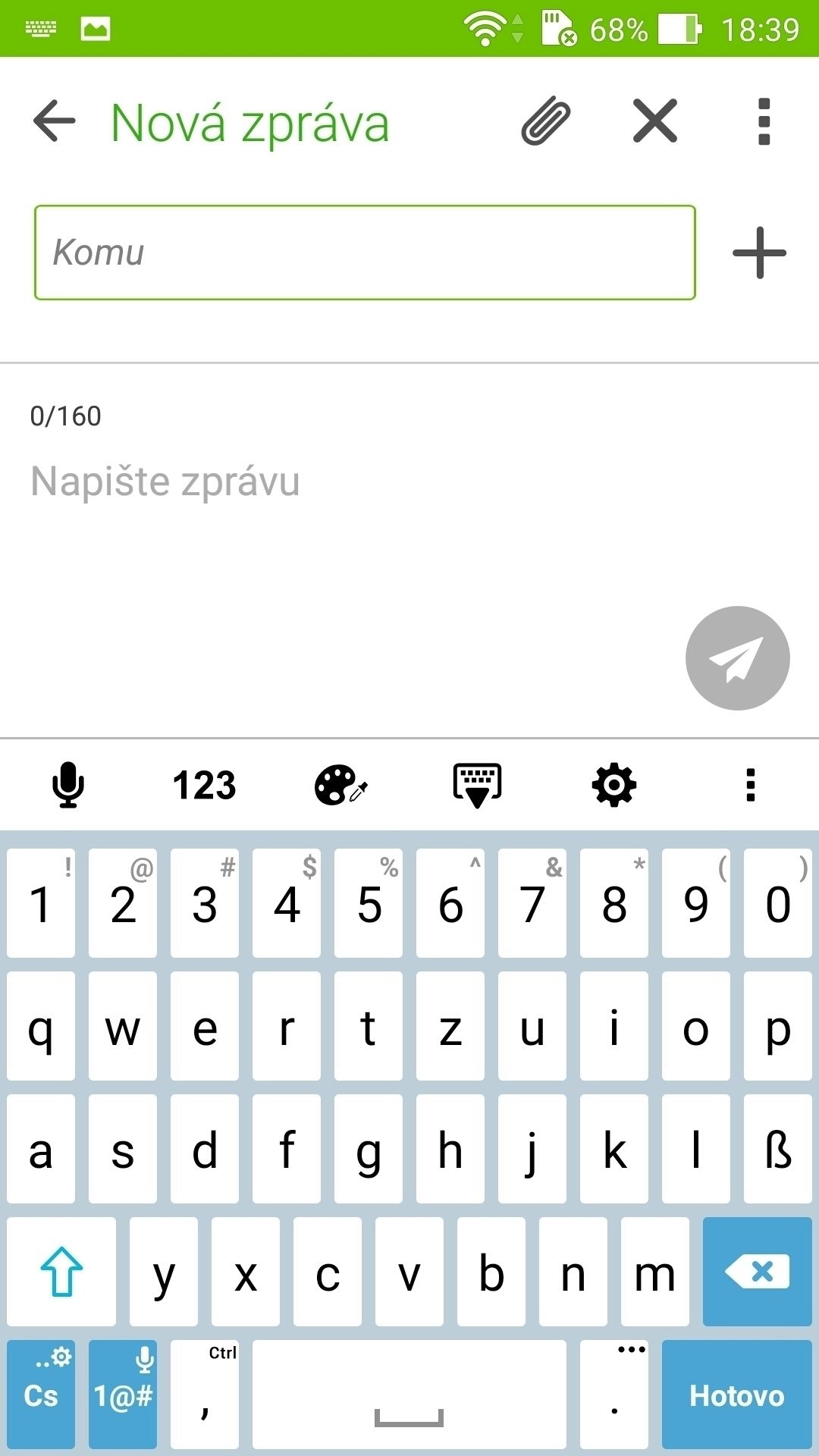
Task: Attach a file with the paperclip icon
Action: 546,121
